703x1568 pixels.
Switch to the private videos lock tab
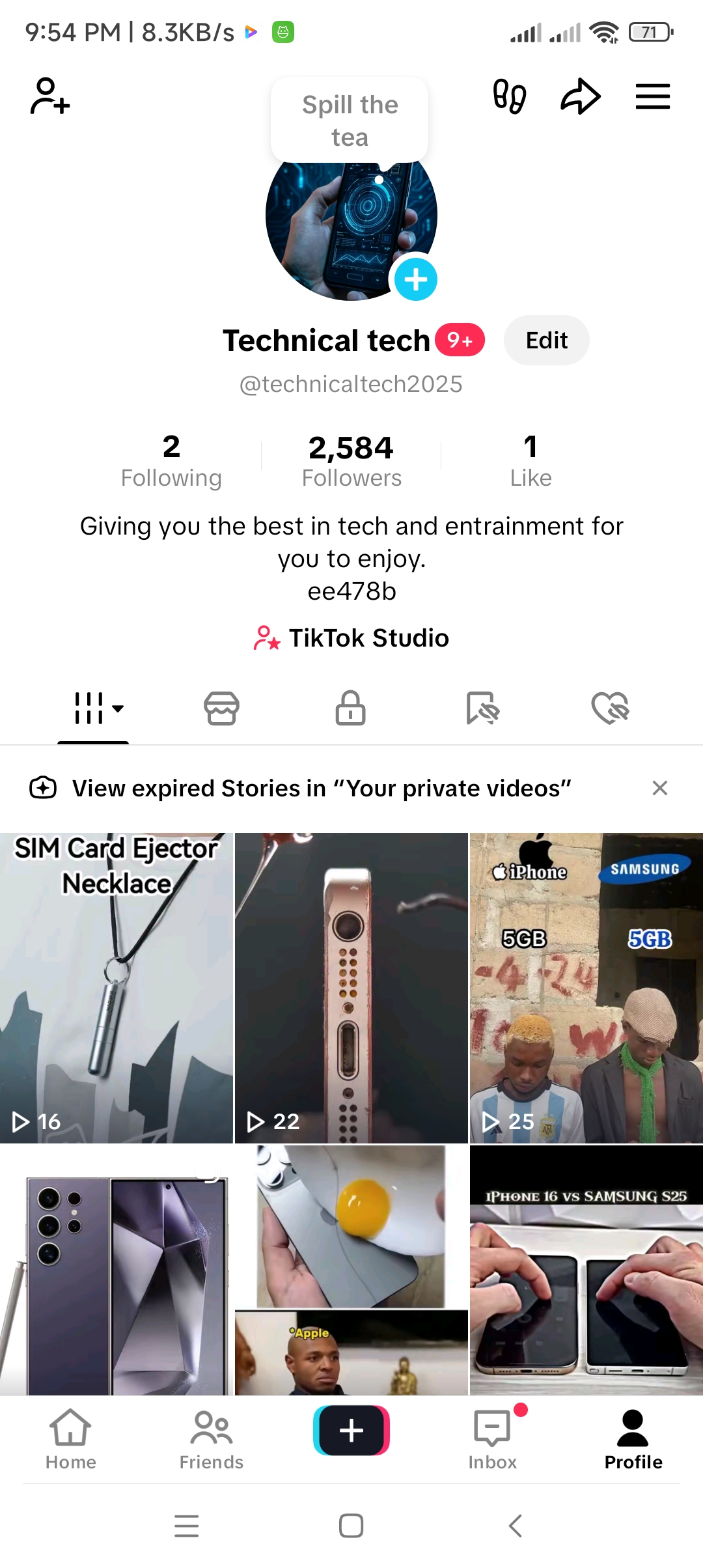pos(350,708)
